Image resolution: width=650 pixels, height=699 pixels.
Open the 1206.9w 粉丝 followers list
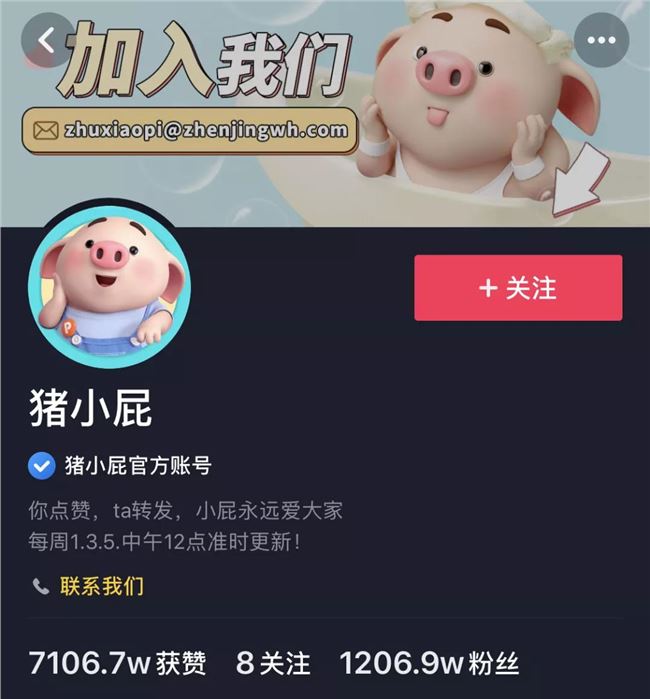[429, 663]
